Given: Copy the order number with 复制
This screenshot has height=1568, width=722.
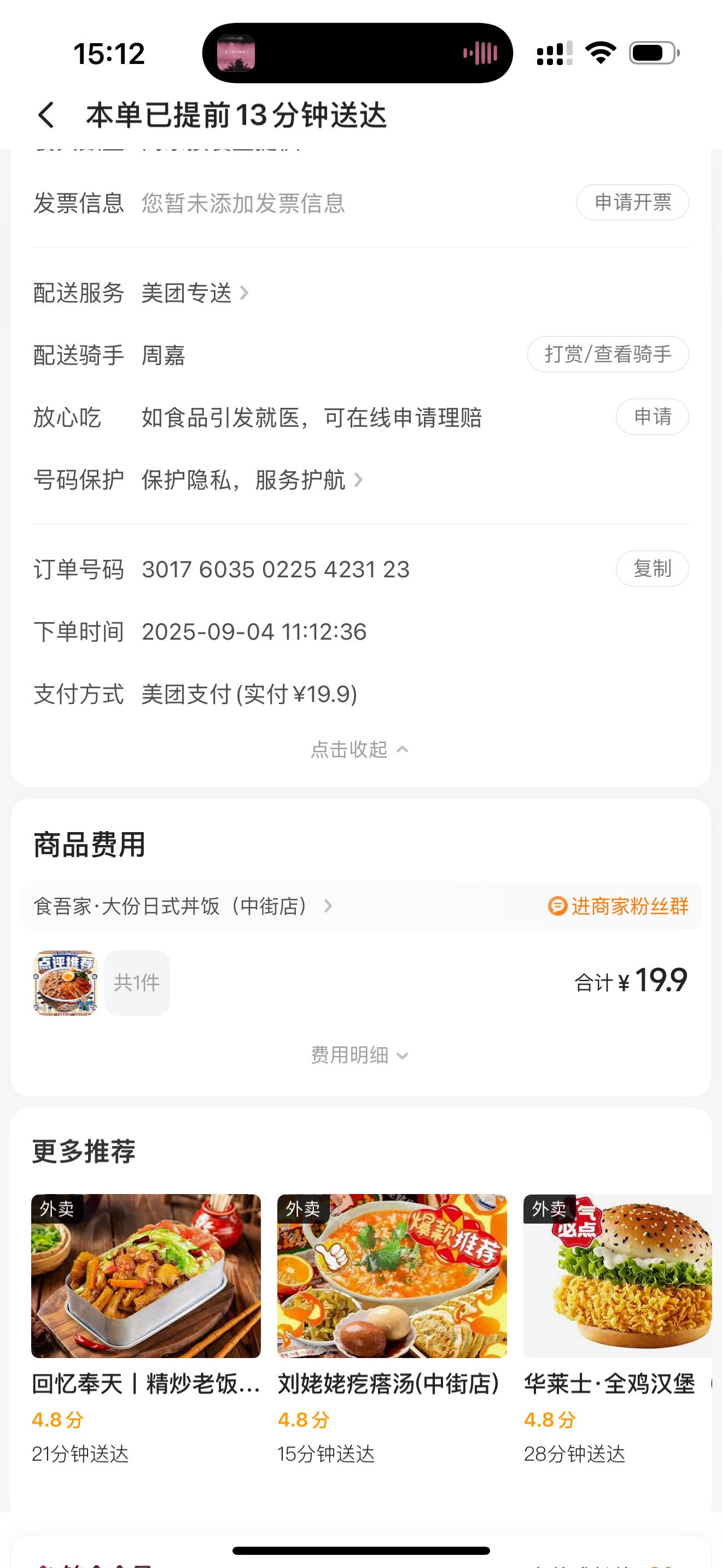Looking at the screenshot, I should pyautogui.click(x=652, y=569).
